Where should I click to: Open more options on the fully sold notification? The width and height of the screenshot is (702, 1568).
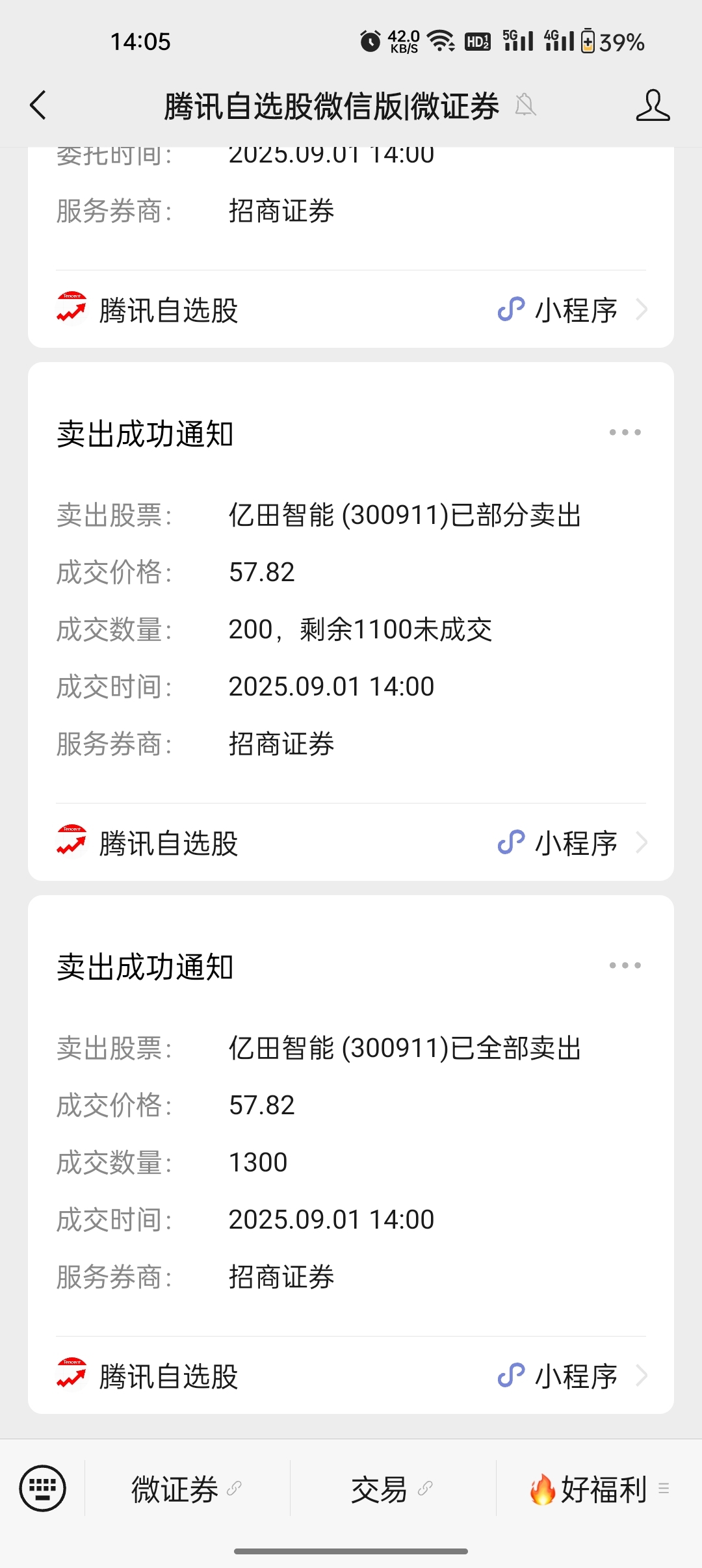[625, 965]
